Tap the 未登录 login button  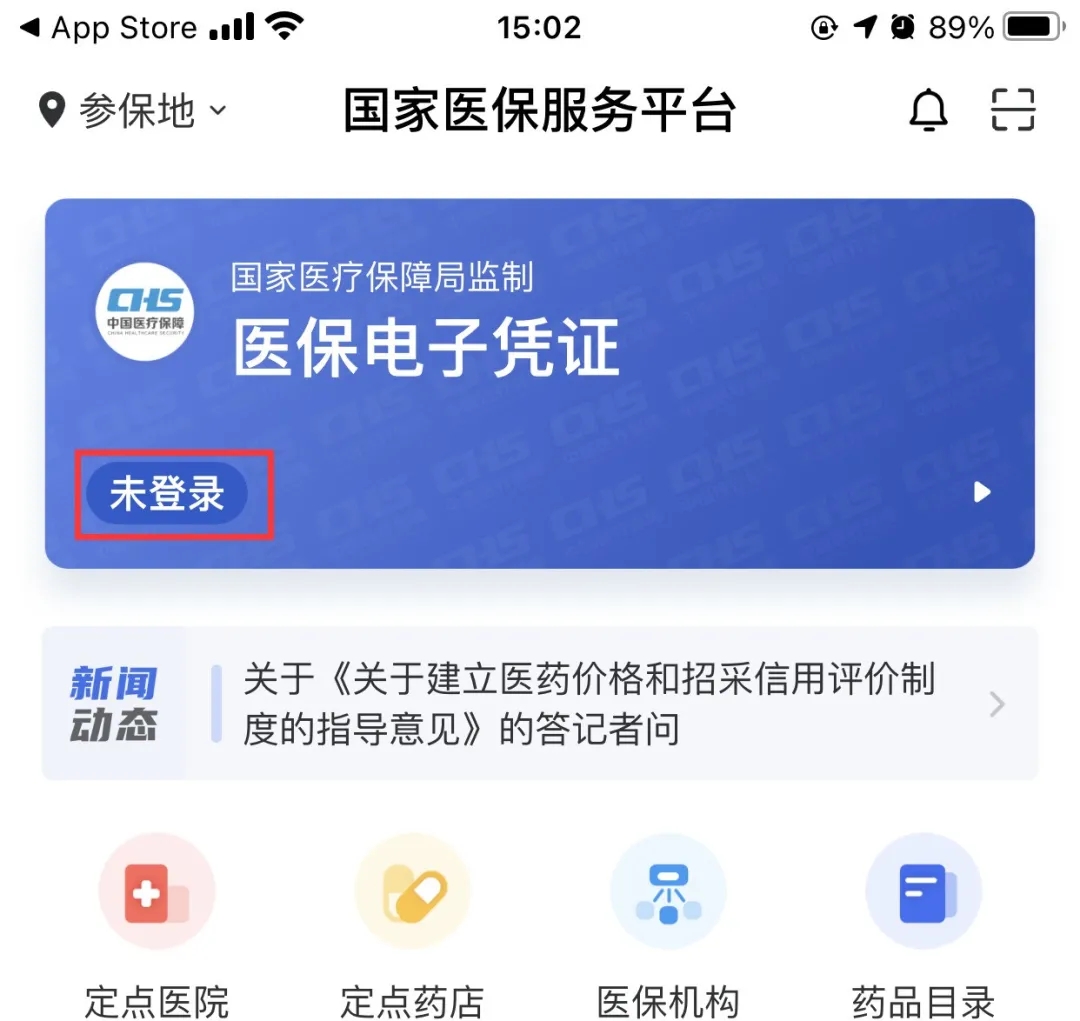(x=167, y=494)
